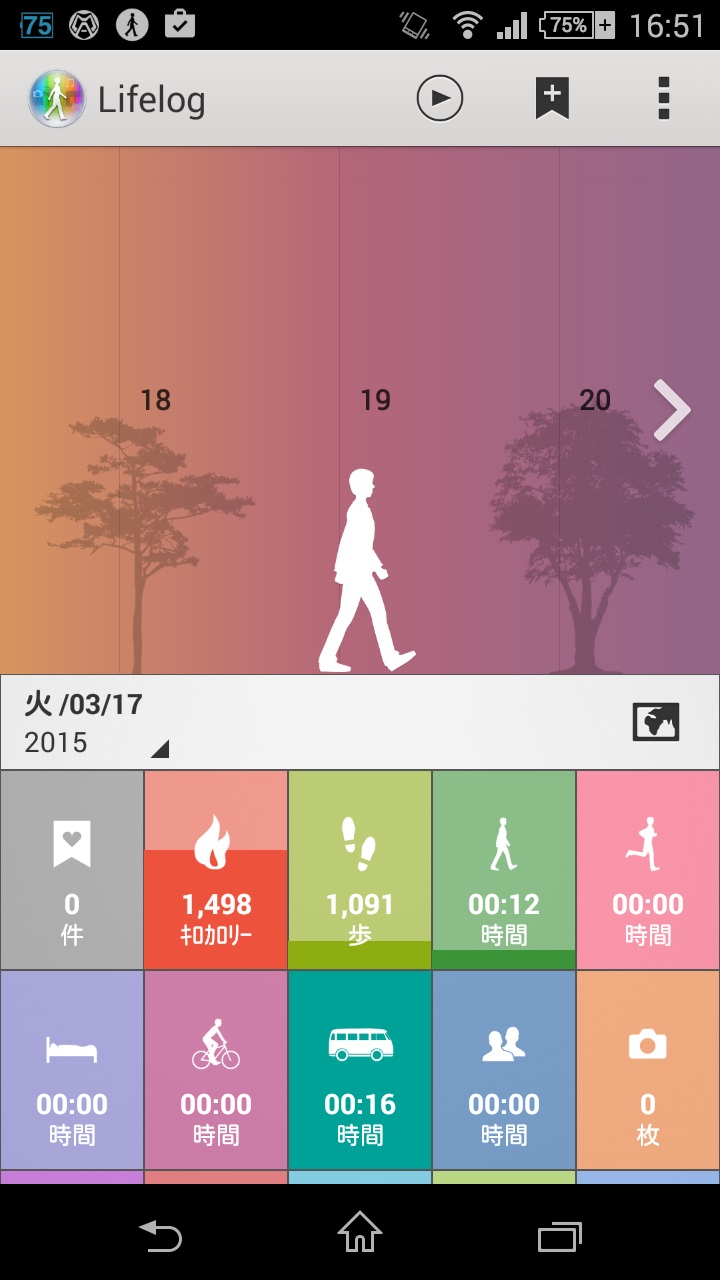
Task: Open the bookmarks tile showing 0 件
Action: (x=72, y=870)
